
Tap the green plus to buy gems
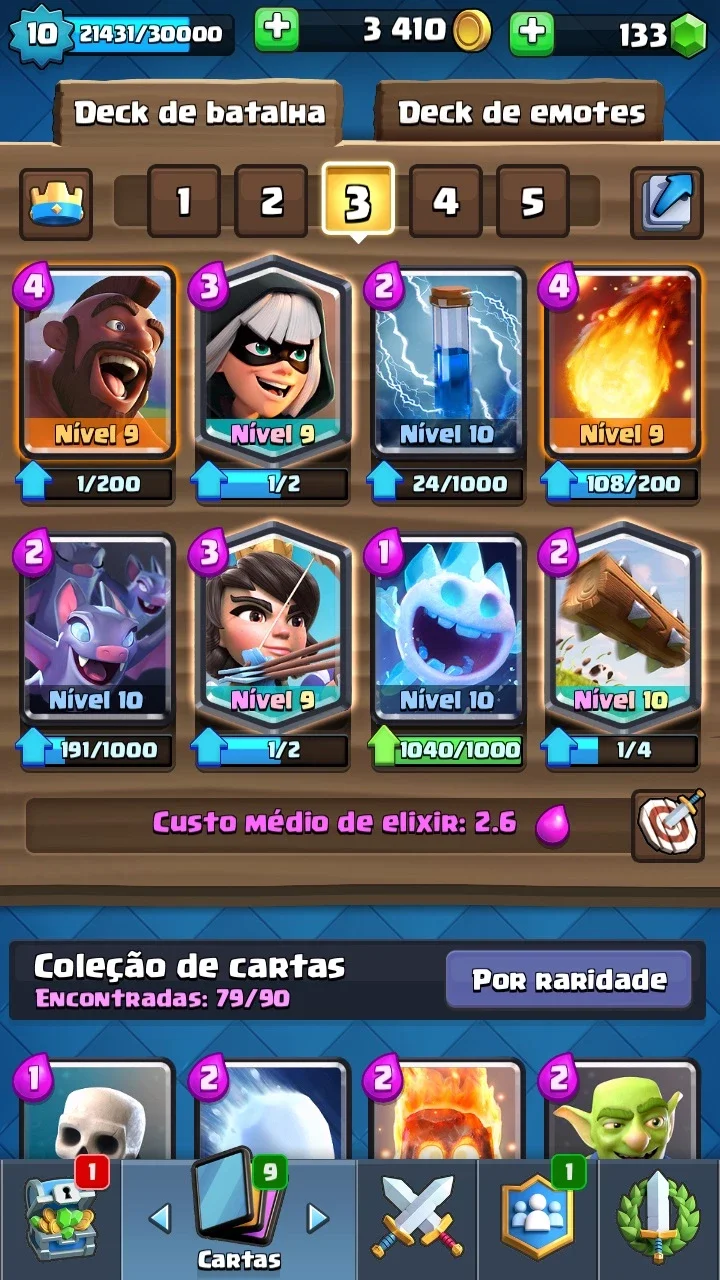coord(532,31)
